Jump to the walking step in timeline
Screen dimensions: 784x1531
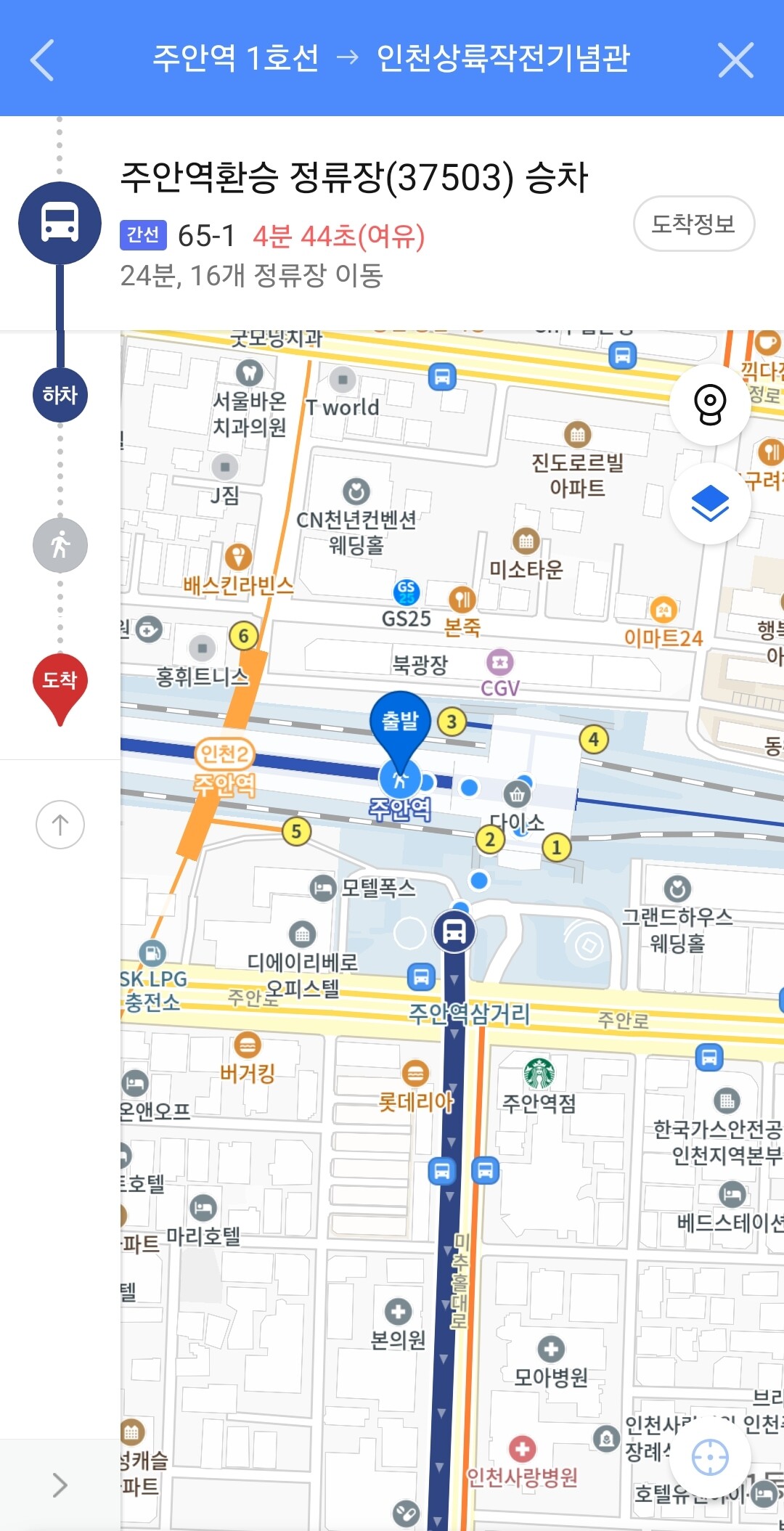click(60, 545)
